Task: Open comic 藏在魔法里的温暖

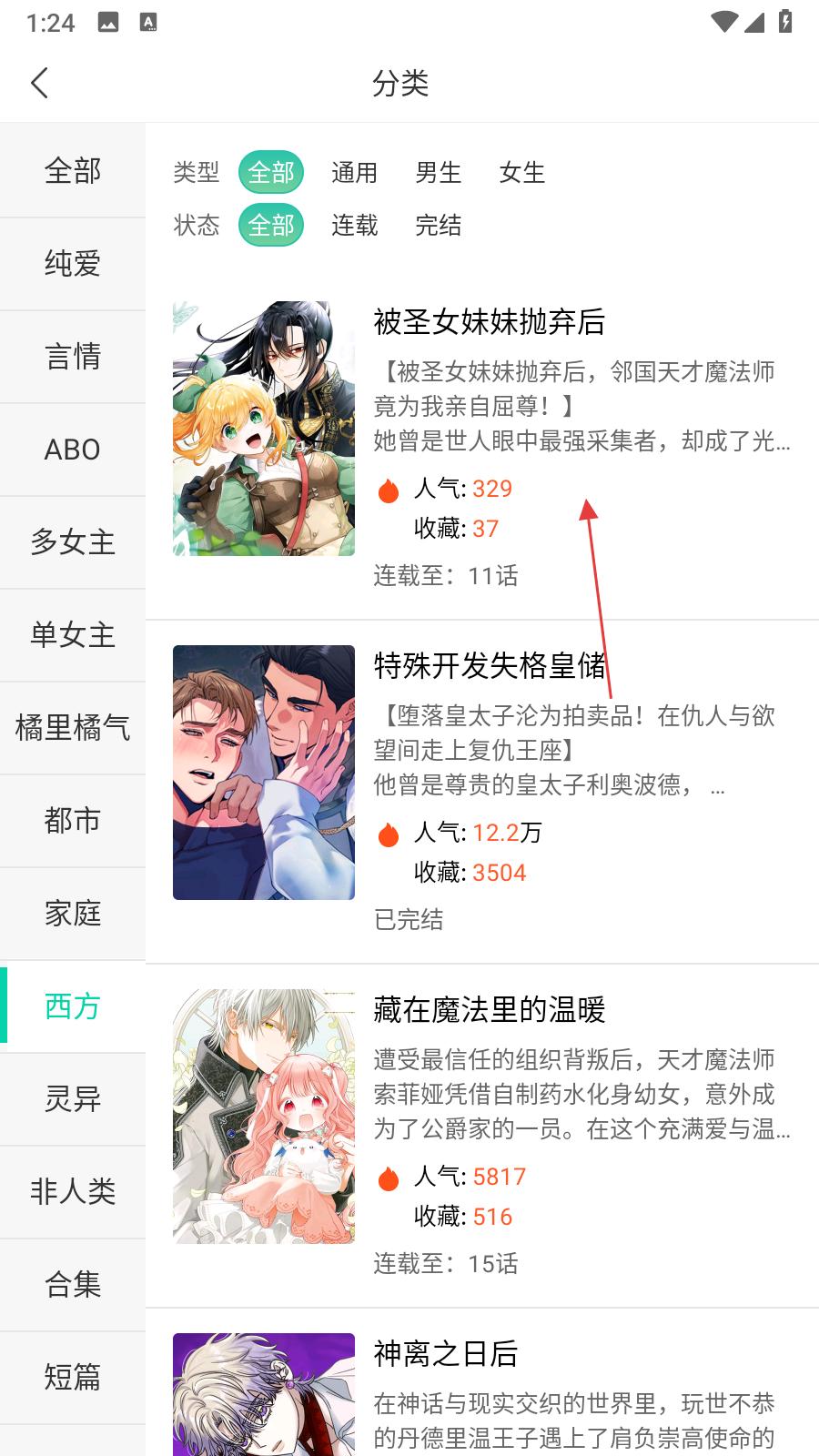Action: tap(489, 1010)
